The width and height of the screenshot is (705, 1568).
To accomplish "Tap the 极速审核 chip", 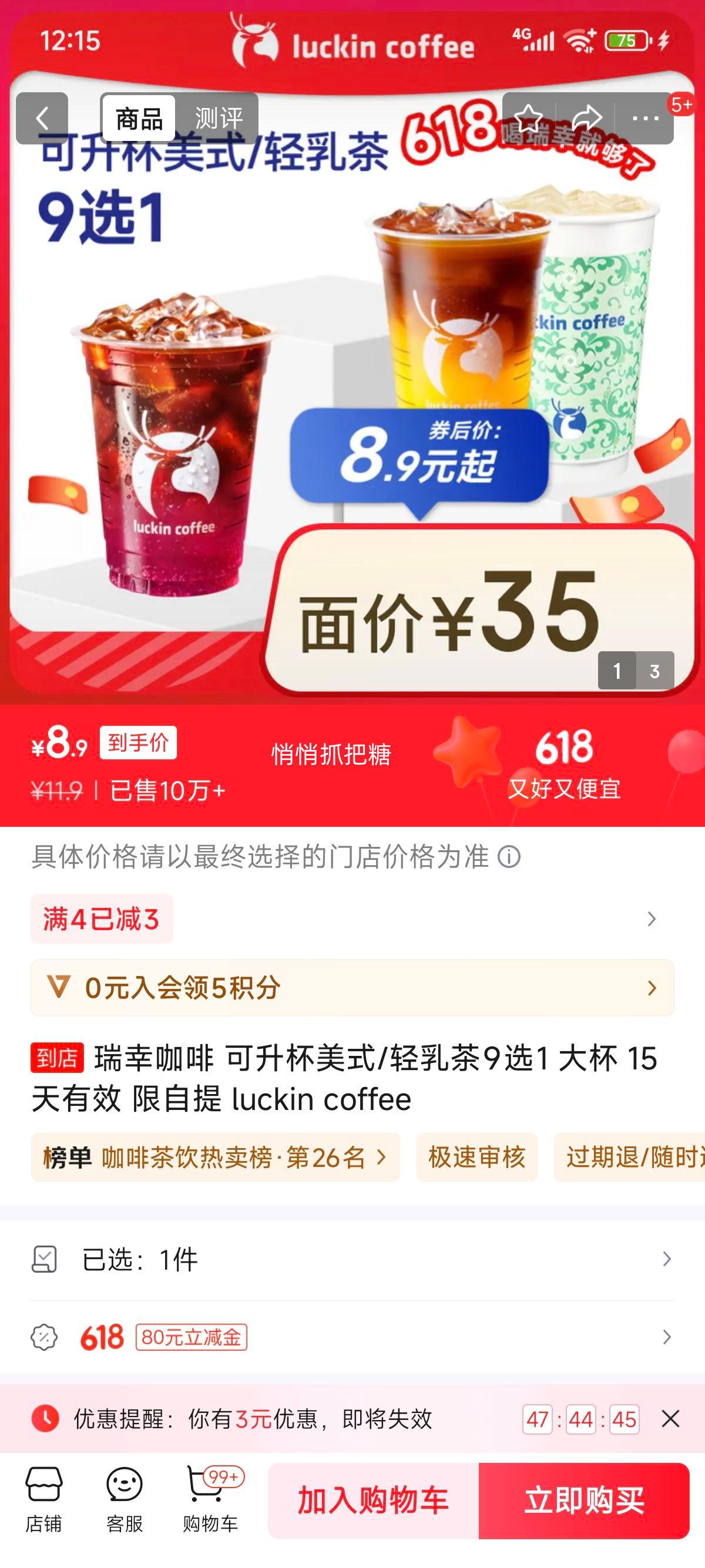I will (476, 1157).
